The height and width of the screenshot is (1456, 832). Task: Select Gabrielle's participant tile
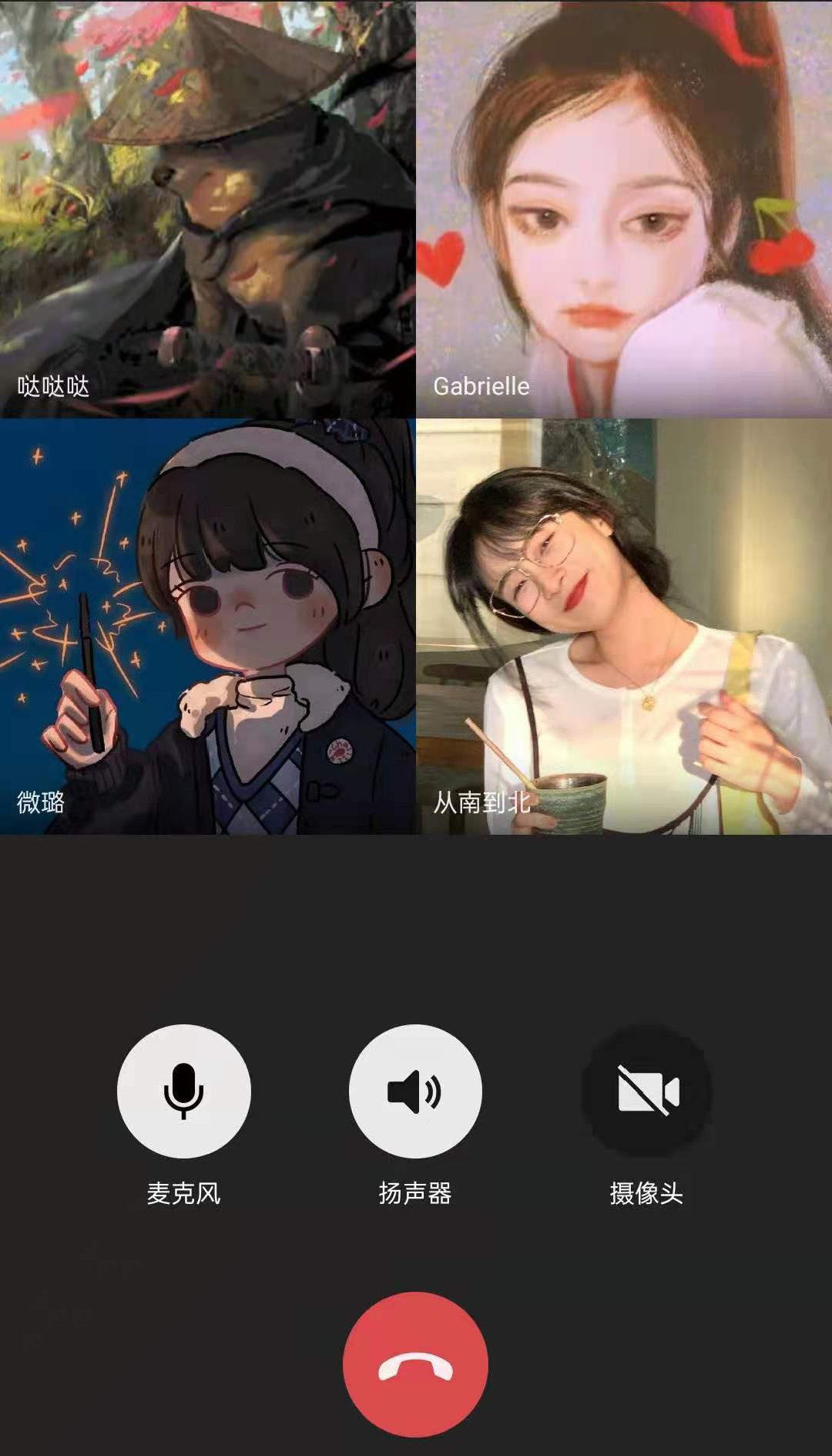click(x=624, y=208)
